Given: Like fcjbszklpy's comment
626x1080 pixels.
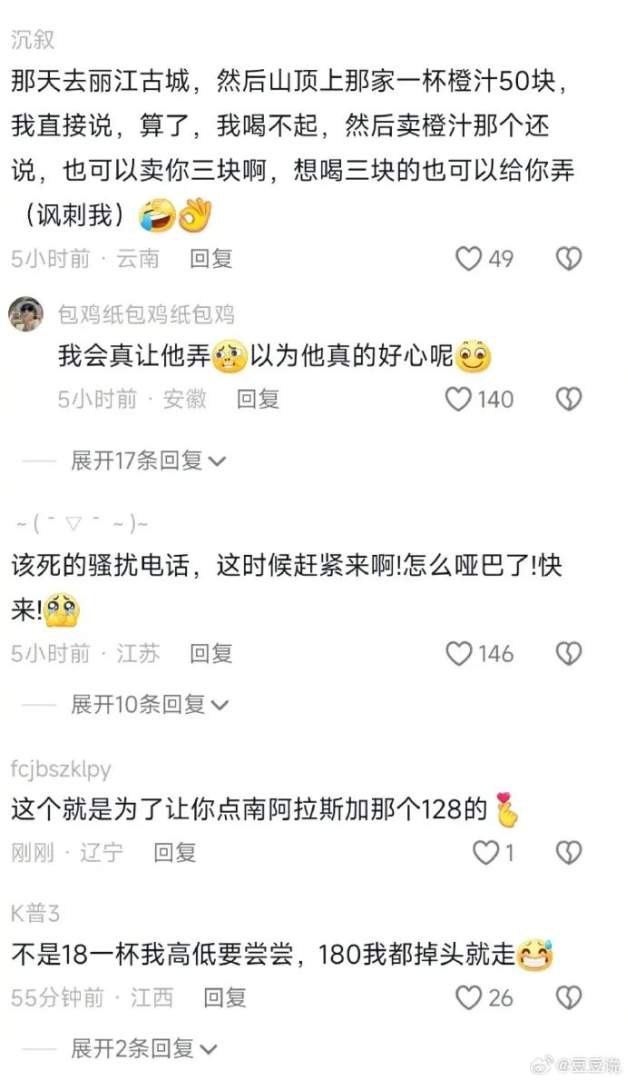Looking at the screenshot, I should coord(486,852).
